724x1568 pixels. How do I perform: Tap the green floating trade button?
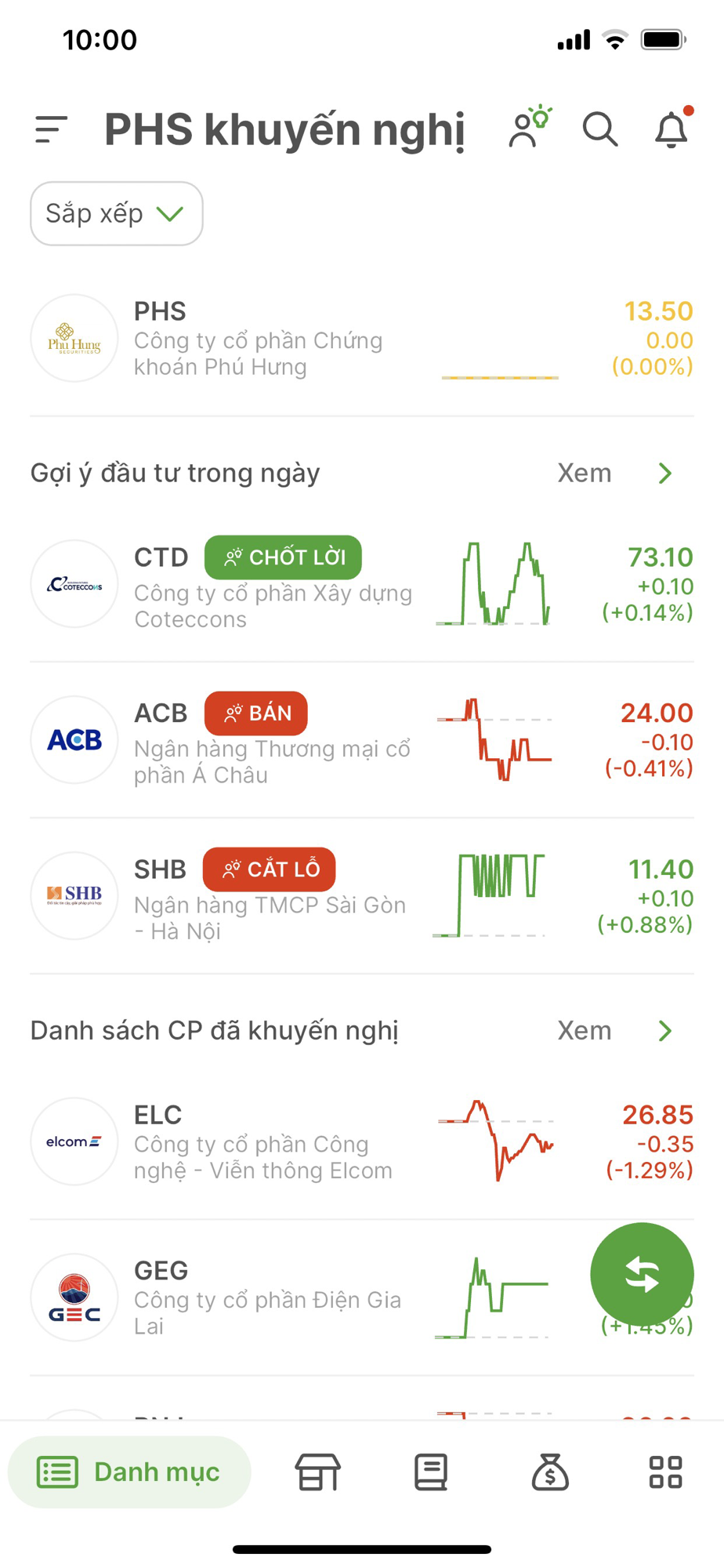tap(642, 1274)
